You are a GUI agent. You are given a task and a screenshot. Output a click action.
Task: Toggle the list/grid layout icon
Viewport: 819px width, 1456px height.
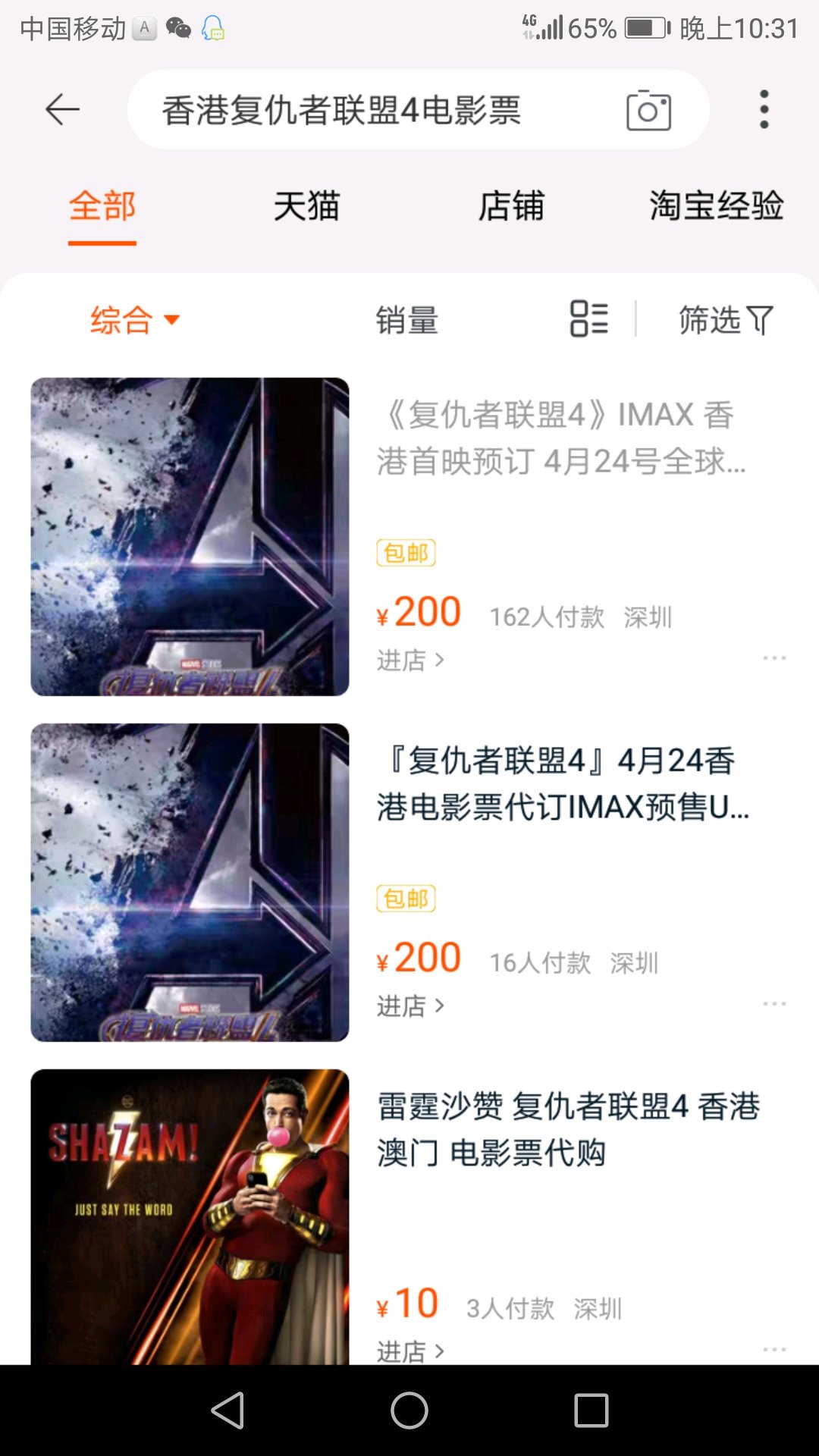click(589, 318)
